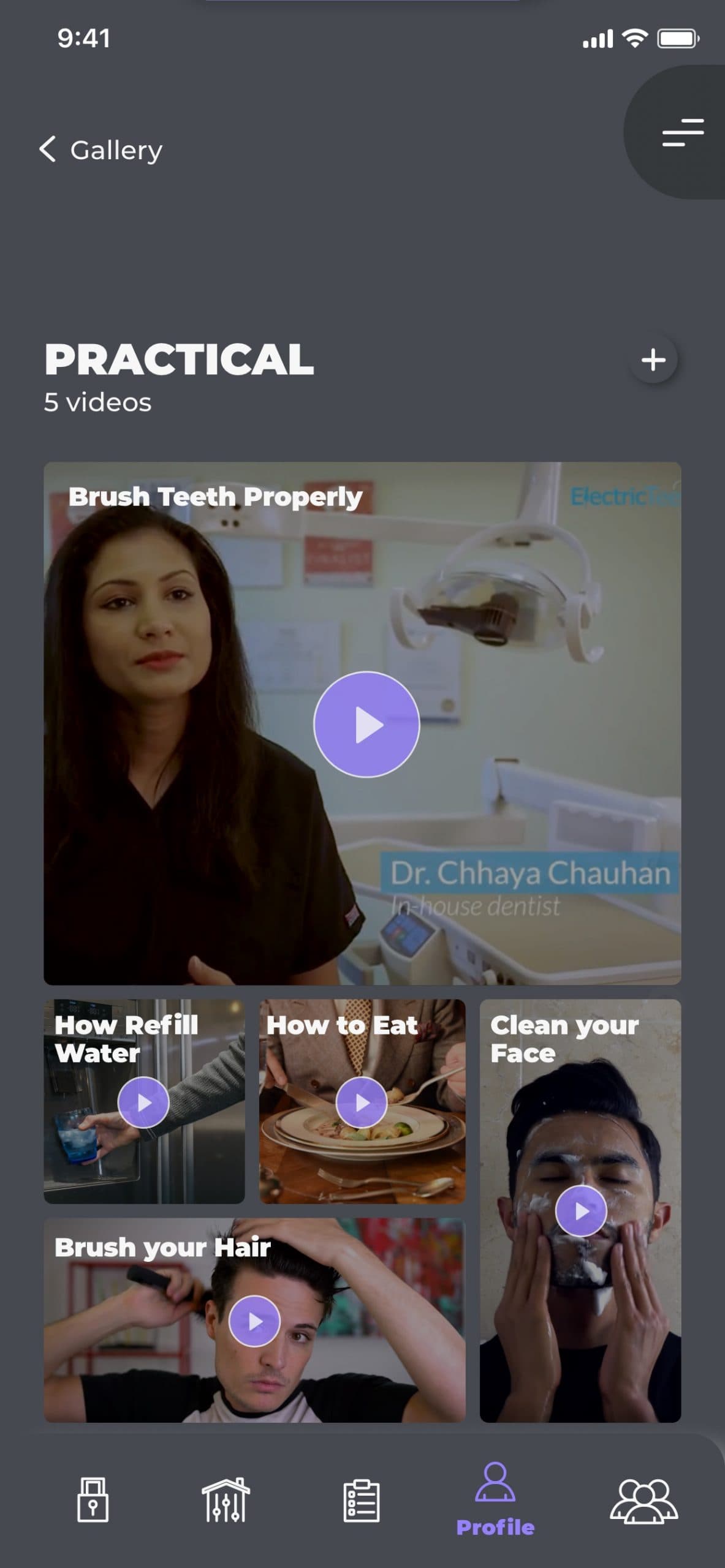Add a new video to Practical
725x1568 pixels.
coord(653,360)
